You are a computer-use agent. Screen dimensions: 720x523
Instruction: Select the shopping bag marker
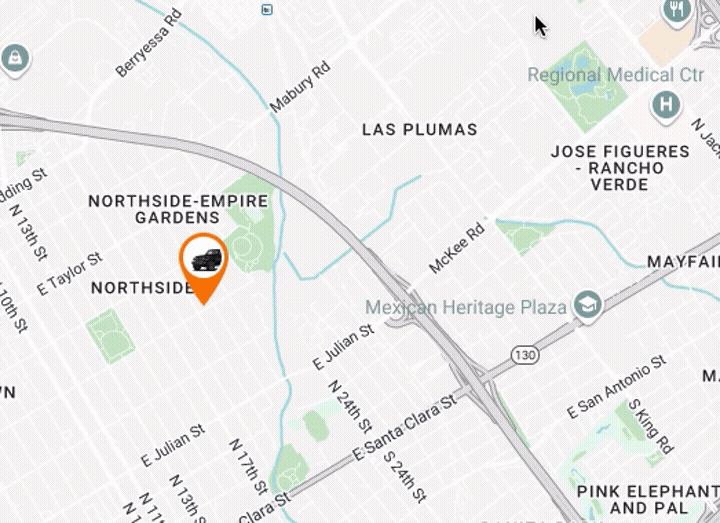(x=14, y=61)
